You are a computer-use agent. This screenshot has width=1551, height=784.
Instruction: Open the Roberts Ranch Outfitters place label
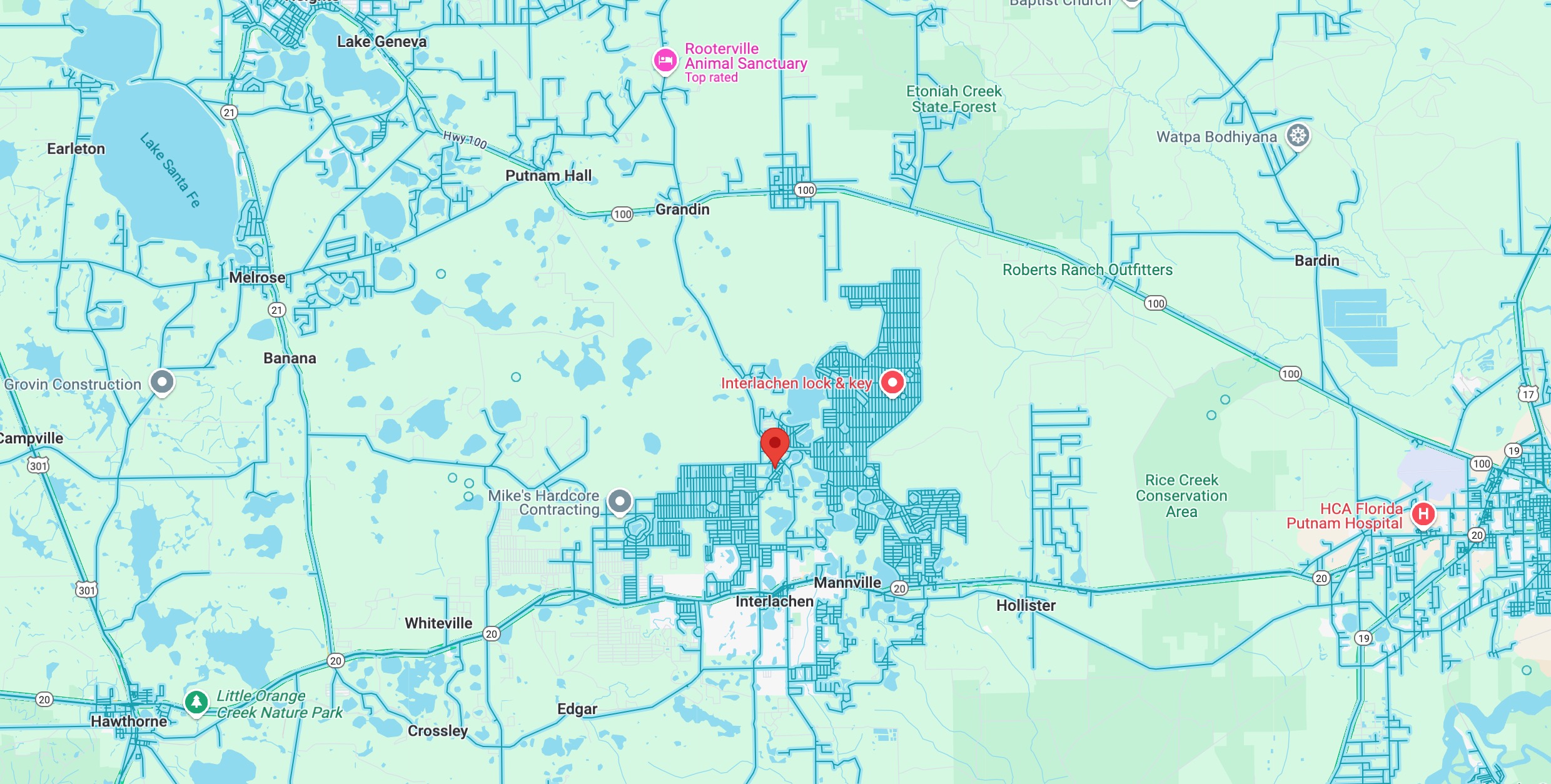[1087, 269]
